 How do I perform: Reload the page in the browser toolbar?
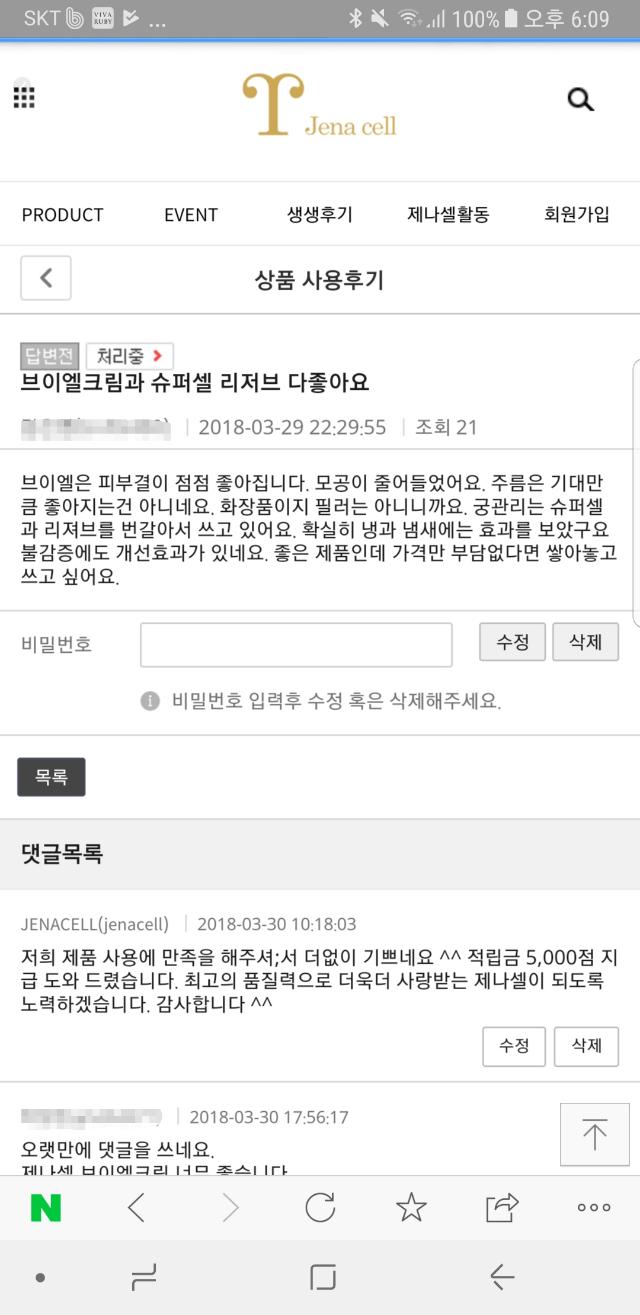pyautogui.click(x=320, y=1208)
